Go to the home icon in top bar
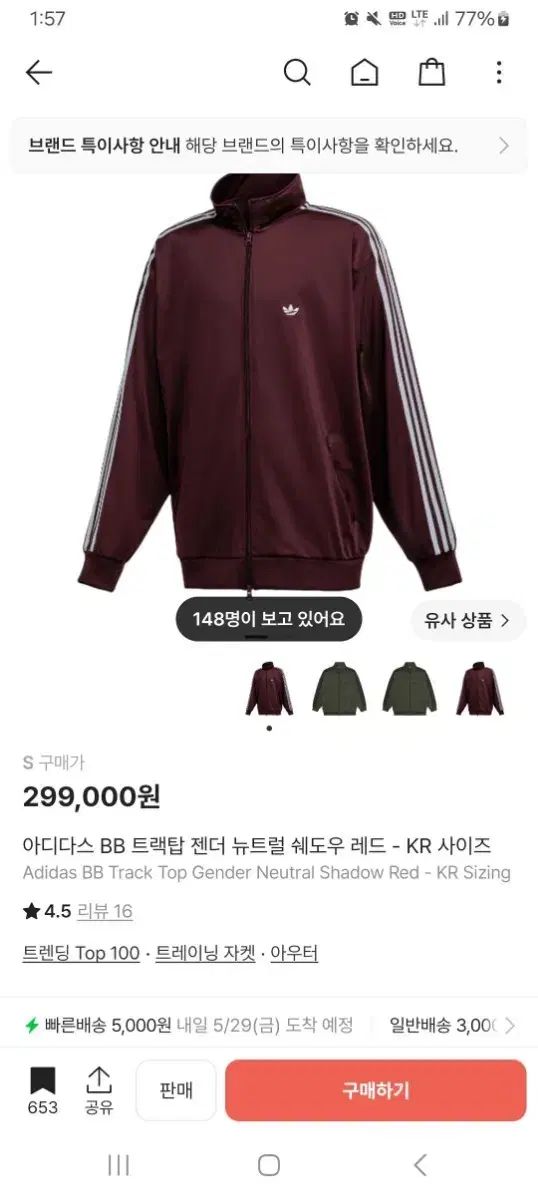The width and height of the screenshot is (538, 1200). [x=364, y=72]
